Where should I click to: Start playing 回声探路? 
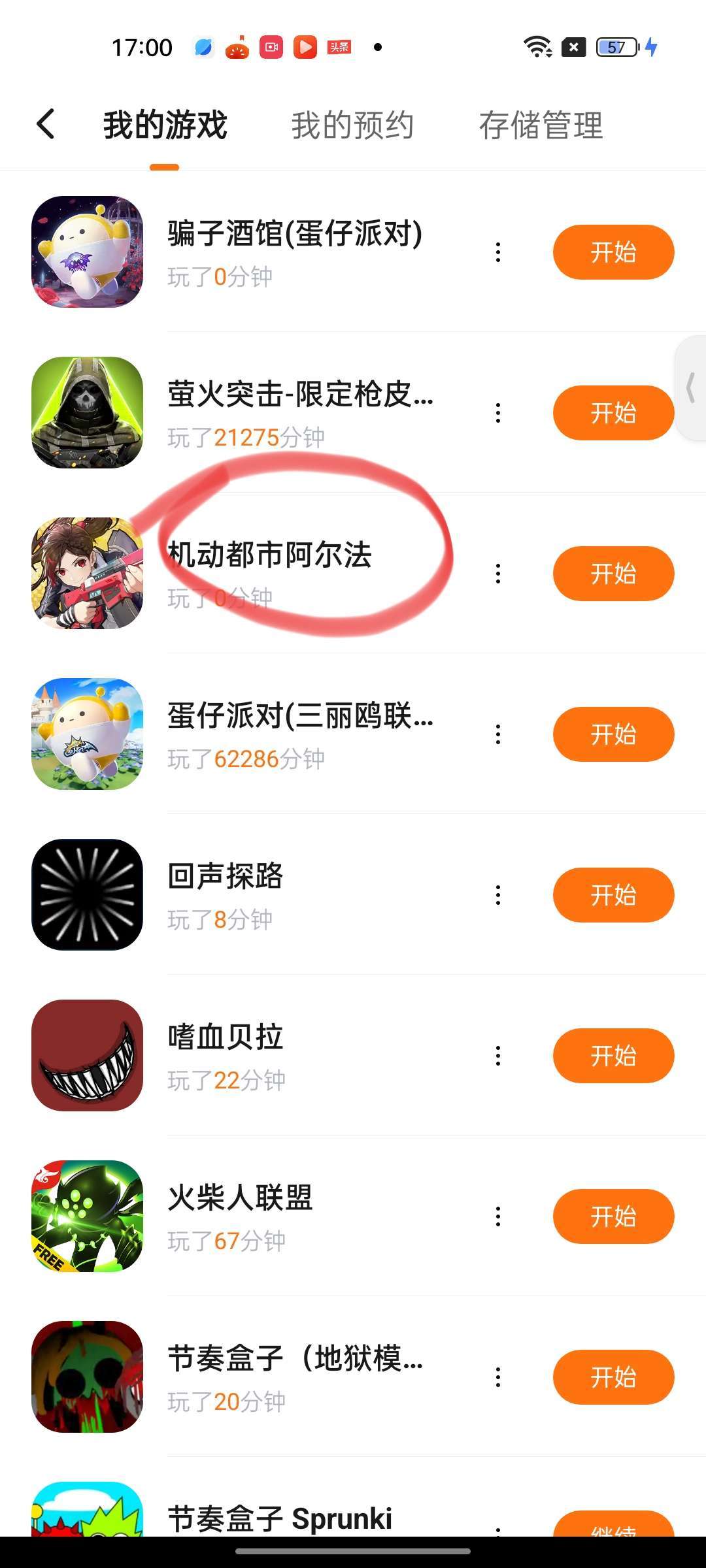[613, 895]
